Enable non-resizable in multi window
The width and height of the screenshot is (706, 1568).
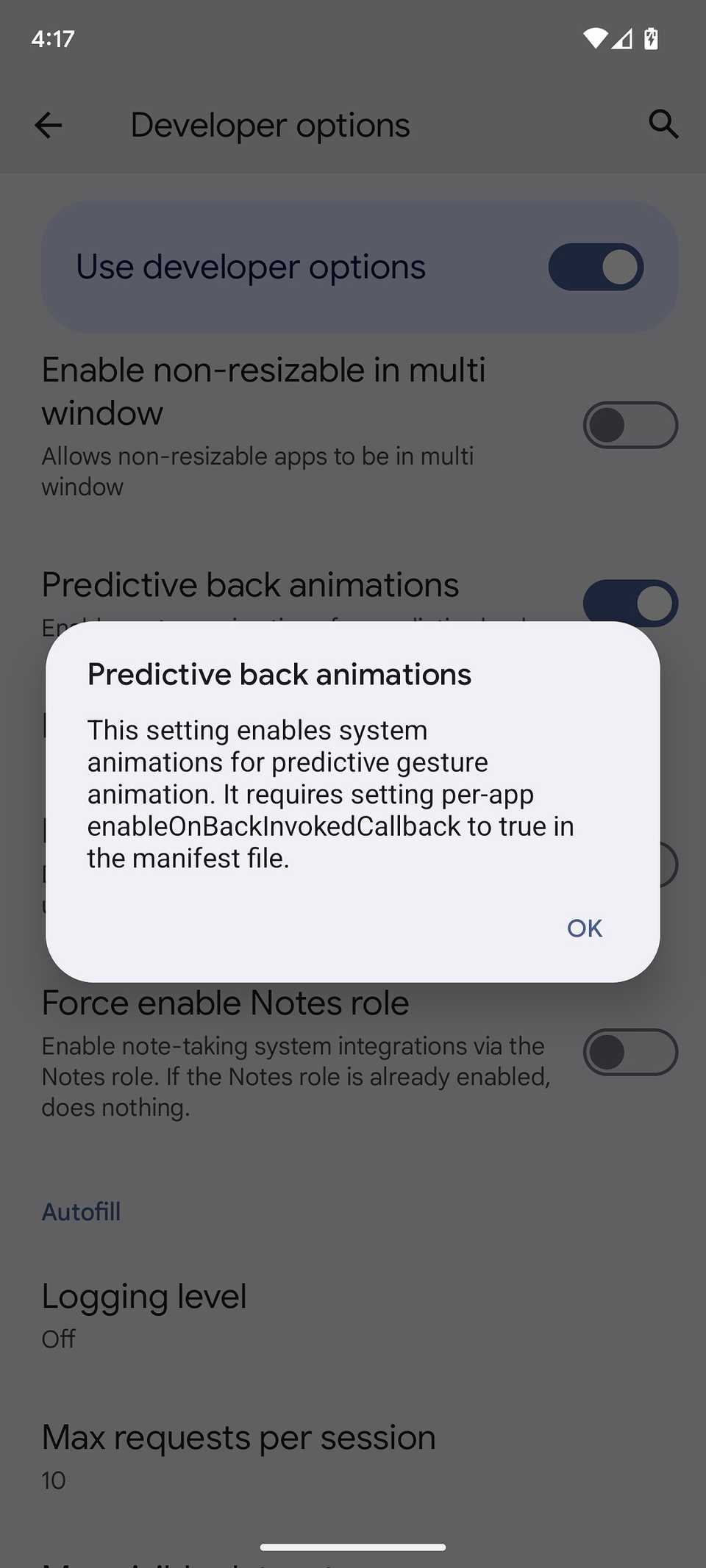click(631, 424)
